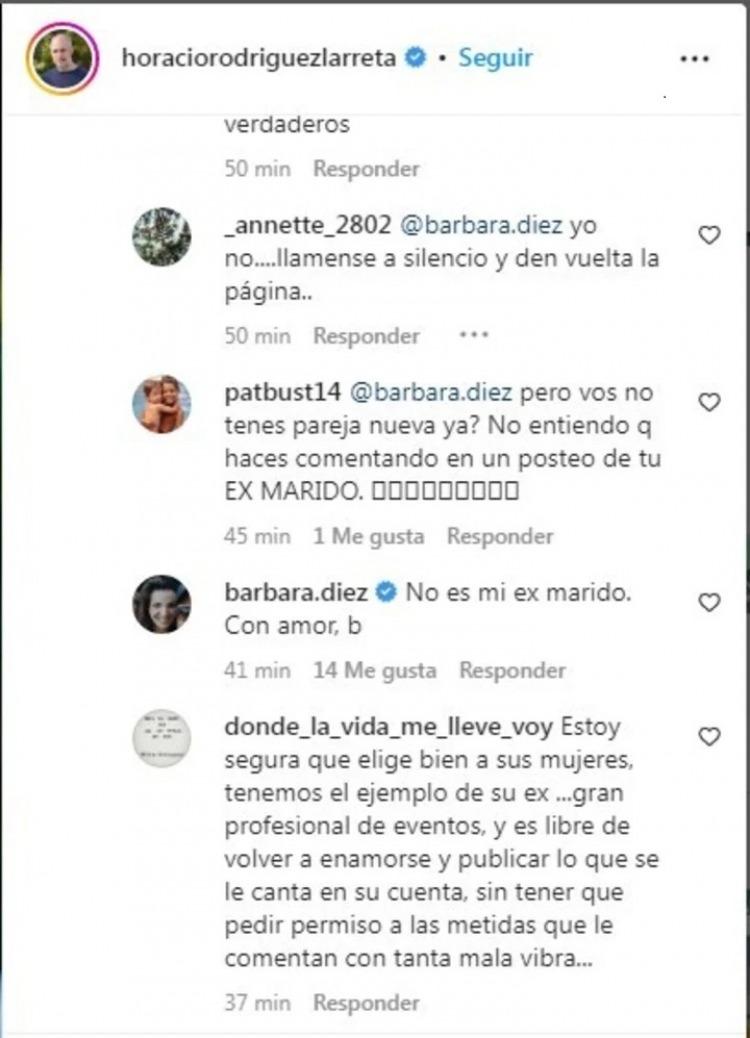
Task: Reply to barbara.diez's comment
Action: [x=512, y=670]
